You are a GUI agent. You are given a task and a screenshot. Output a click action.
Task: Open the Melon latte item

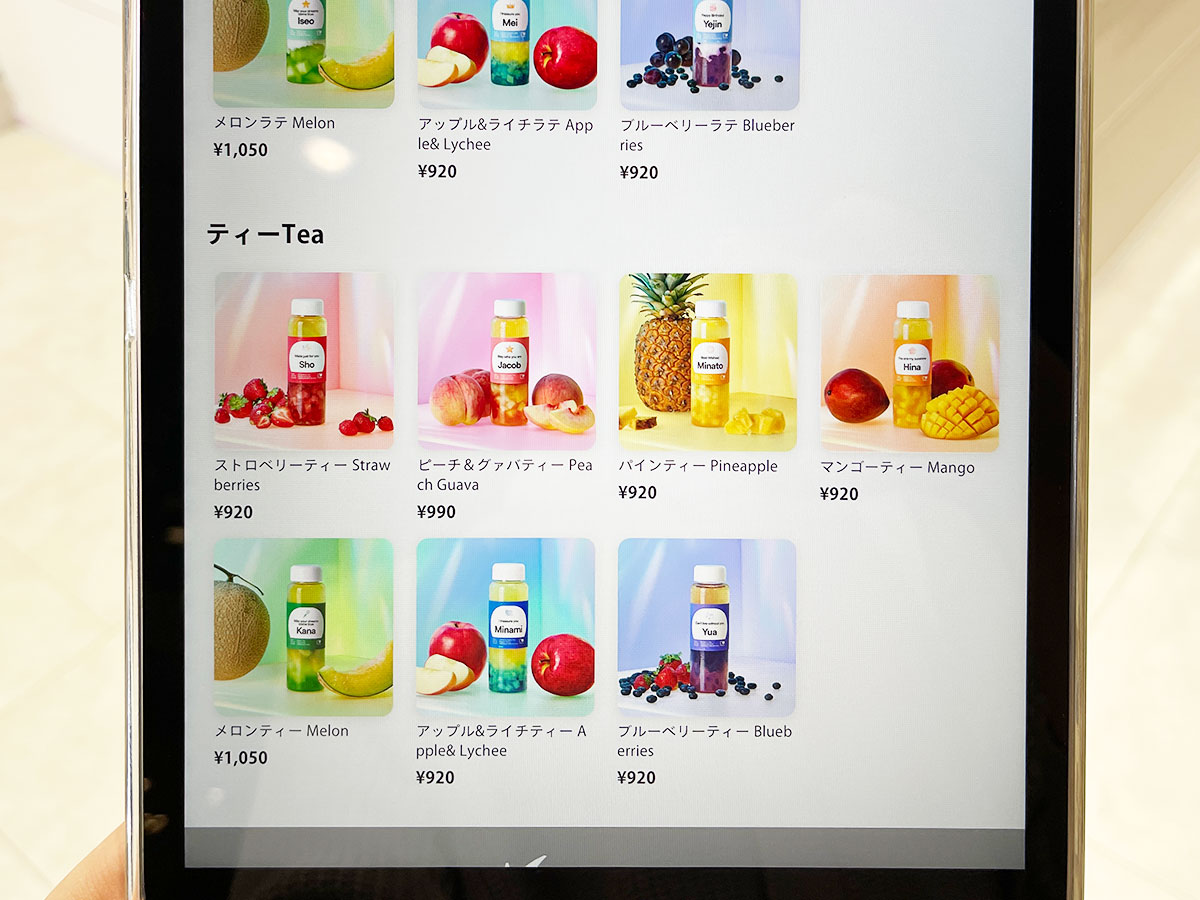[x=303, y=55]
